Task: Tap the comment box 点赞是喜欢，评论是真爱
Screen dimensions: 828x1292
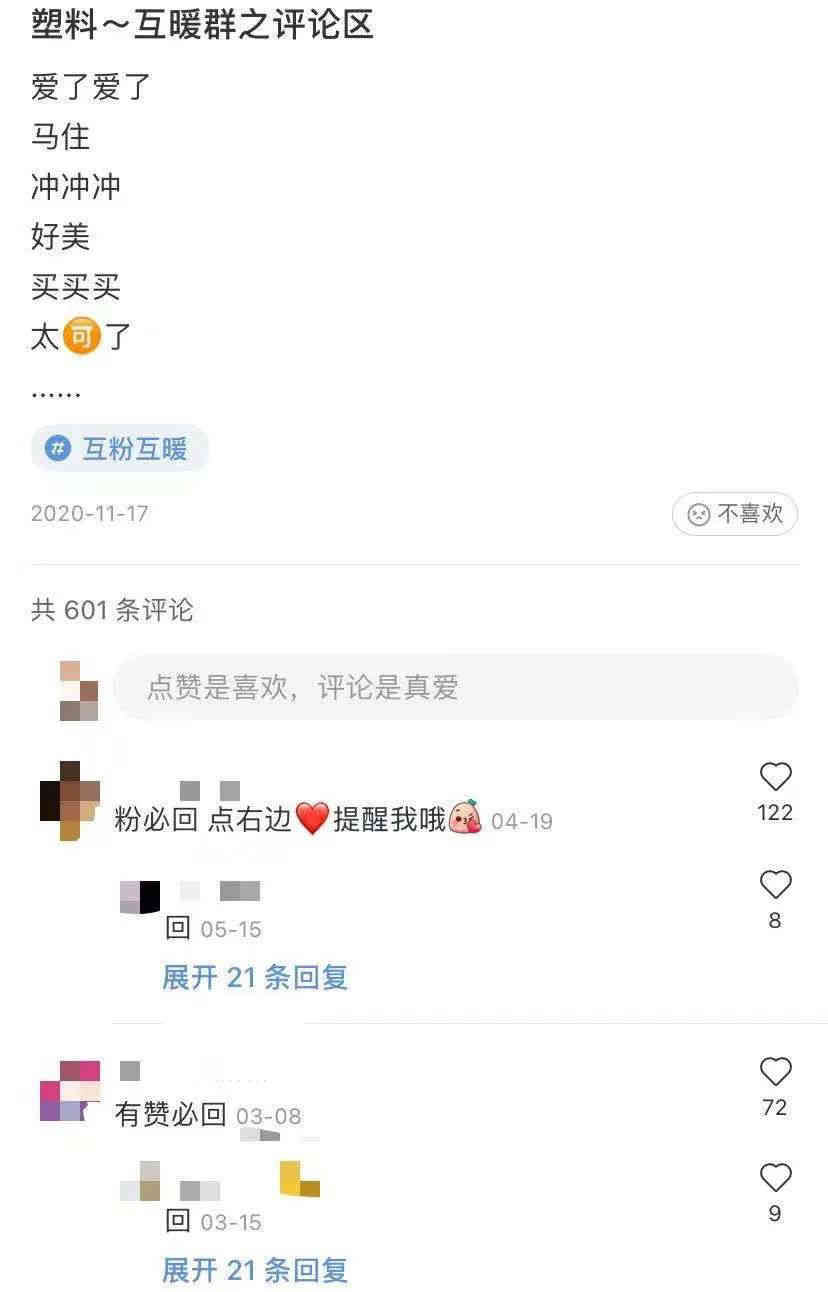Action: click(x=455, y=687)
